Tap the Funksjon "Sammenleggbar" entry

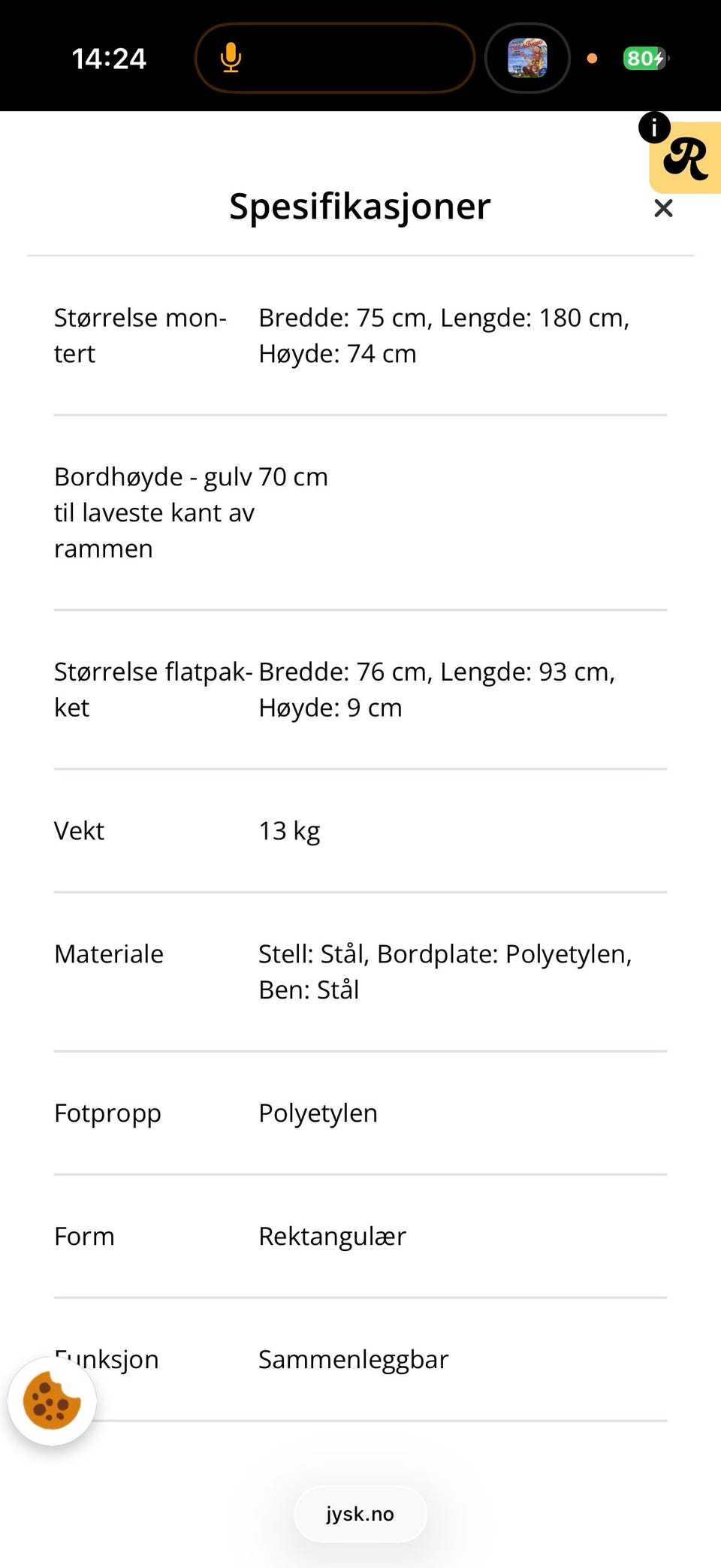(x=353, y=1359)
